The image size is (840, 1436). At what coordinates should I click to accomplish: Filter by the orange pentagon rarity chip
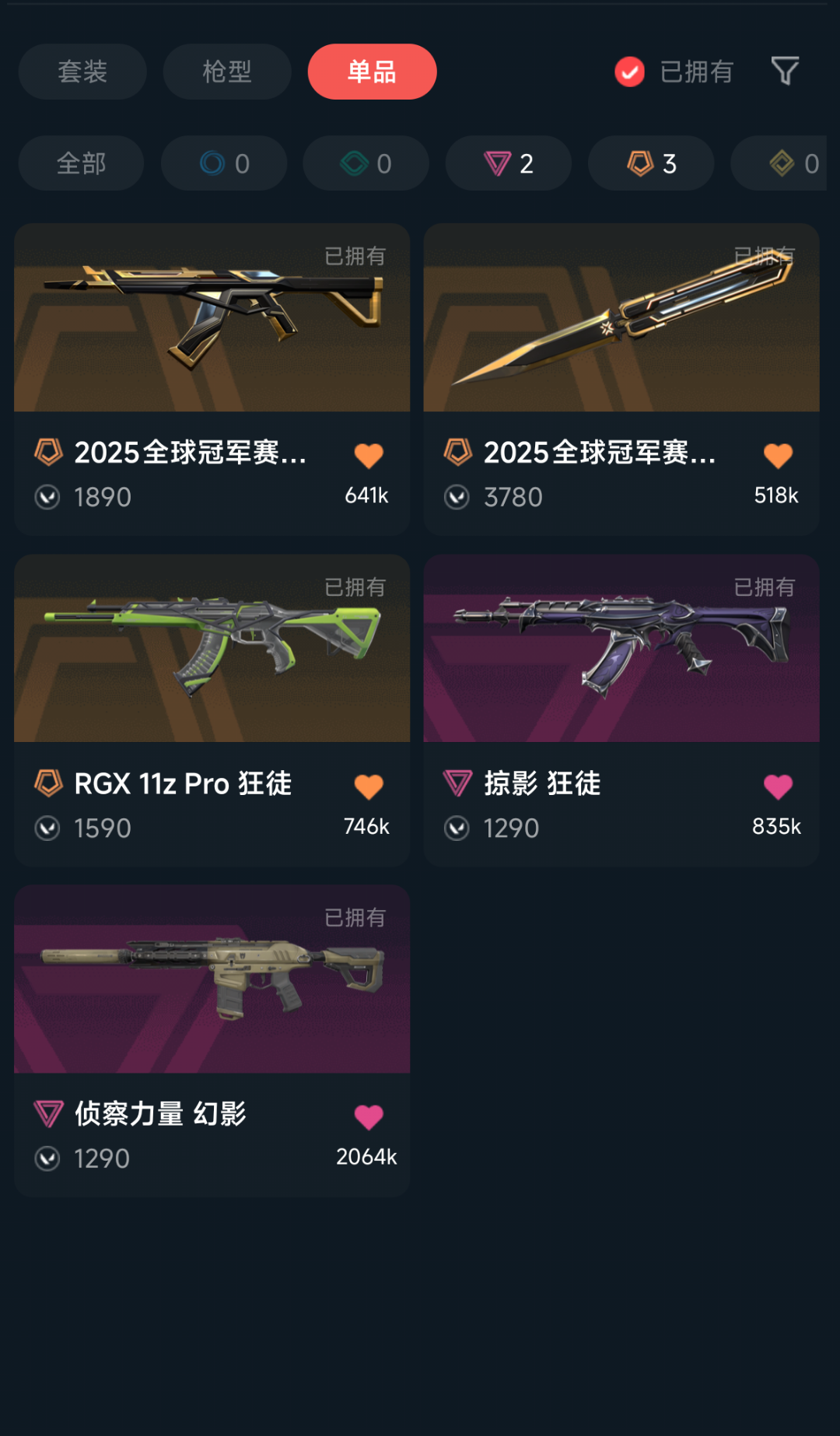click(651, 163)
